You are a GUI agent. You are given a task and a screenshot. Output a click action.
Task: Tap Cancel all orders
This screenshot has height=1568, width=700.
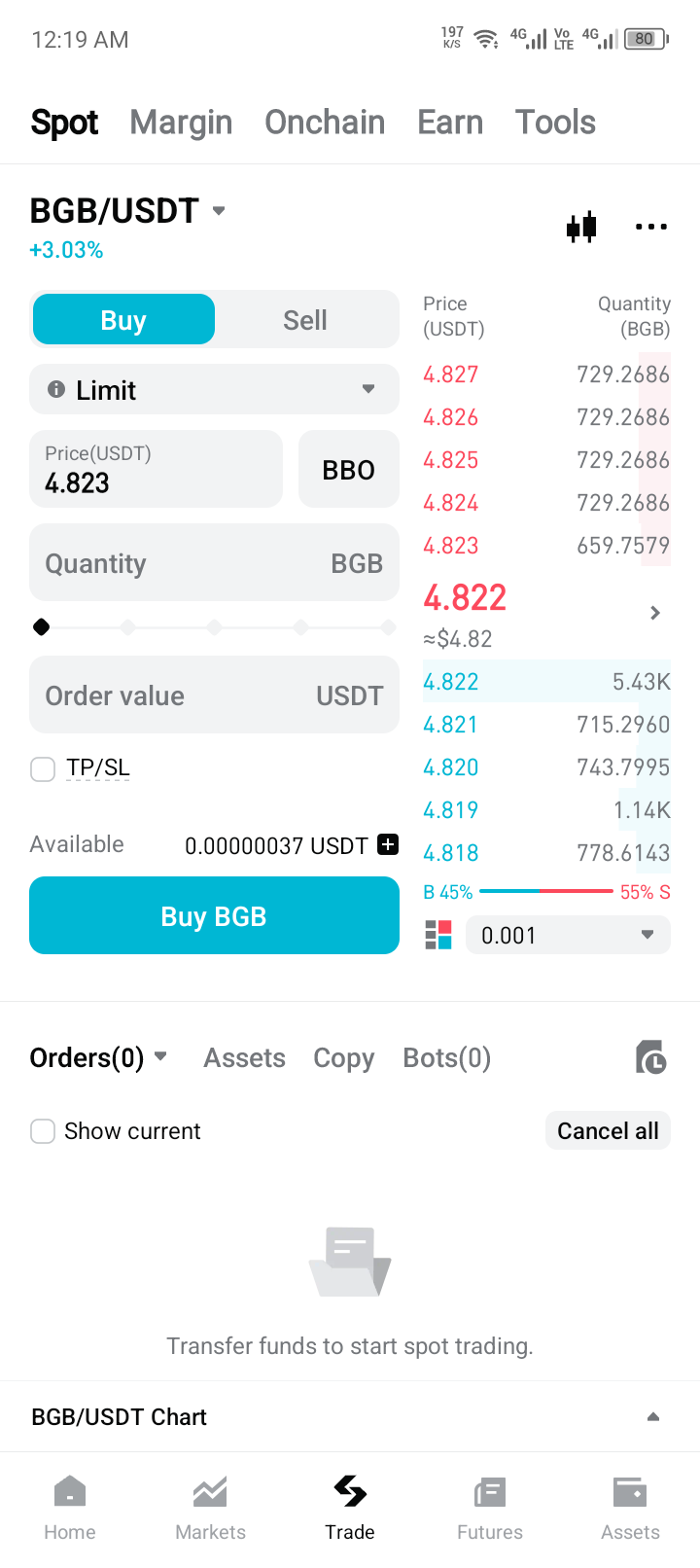click(608, 1131)
